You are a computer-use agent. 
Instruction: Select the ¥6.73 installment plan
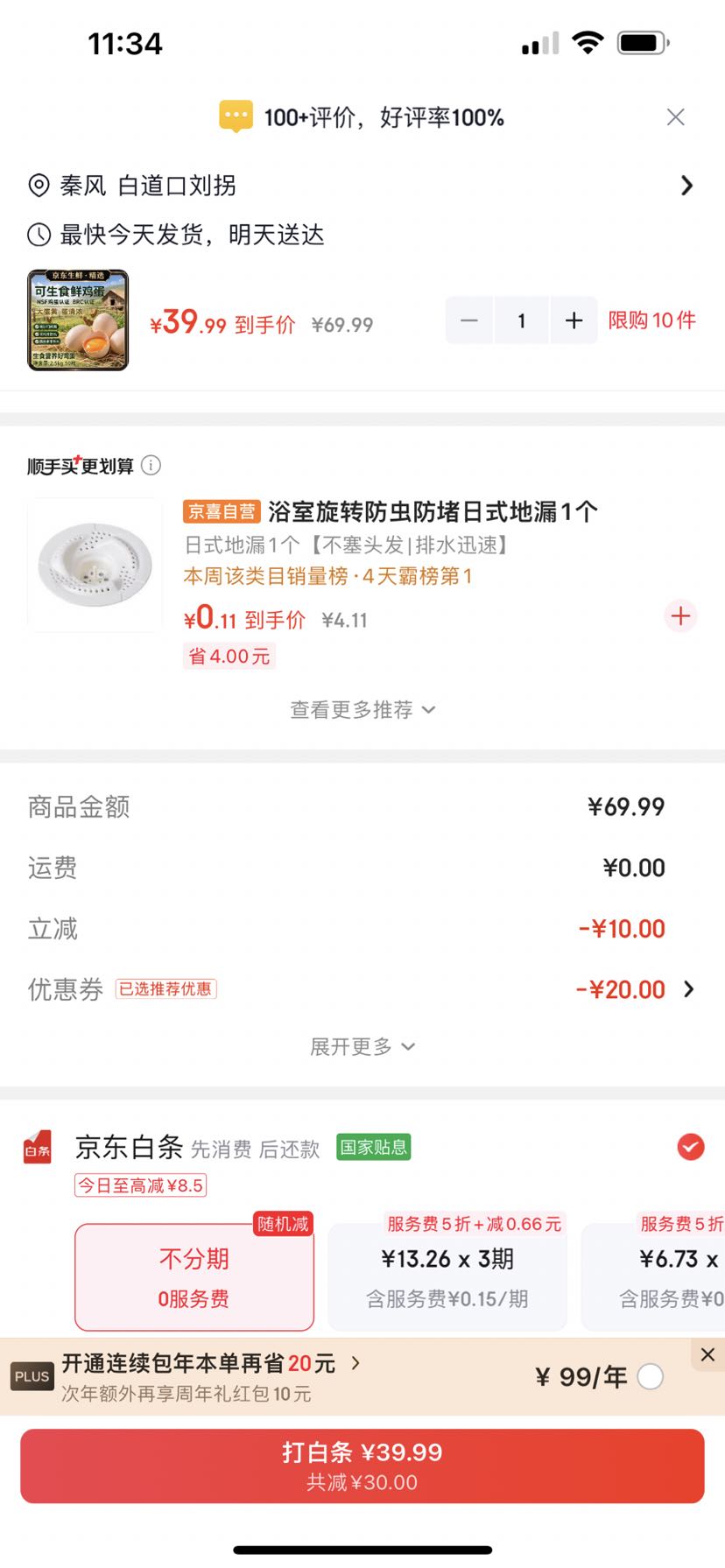[x=653, y=1277]
